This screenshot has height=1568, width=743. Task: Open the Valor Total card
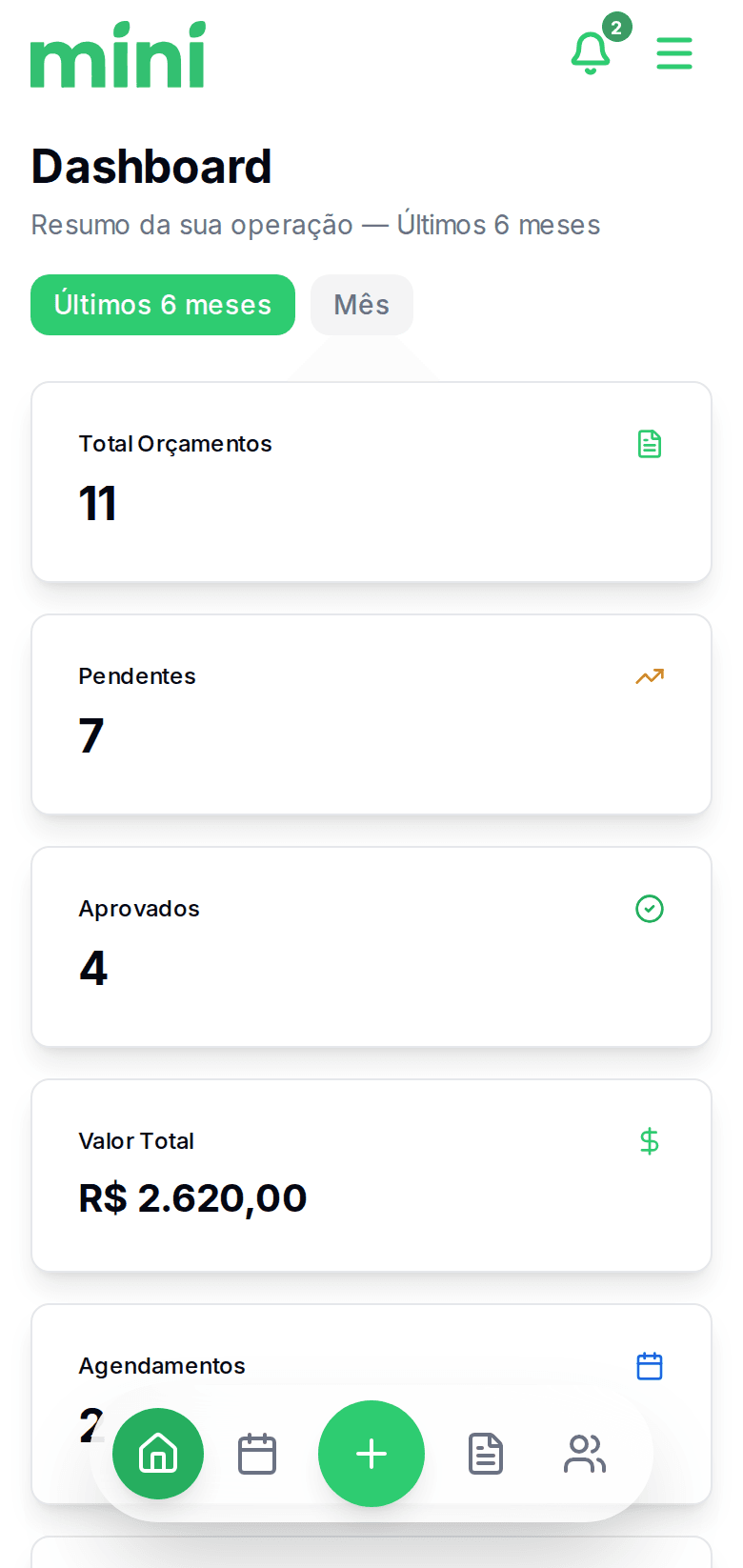coord(371,1176)
